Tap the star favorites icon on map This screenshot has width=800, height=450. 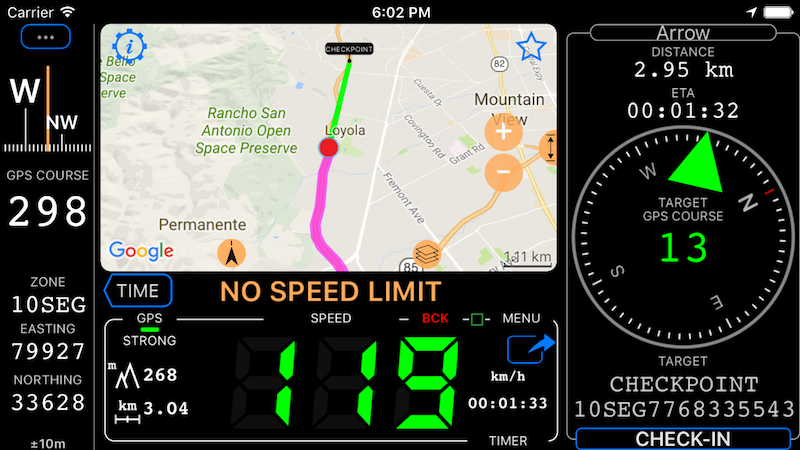[x=531, y=46]
